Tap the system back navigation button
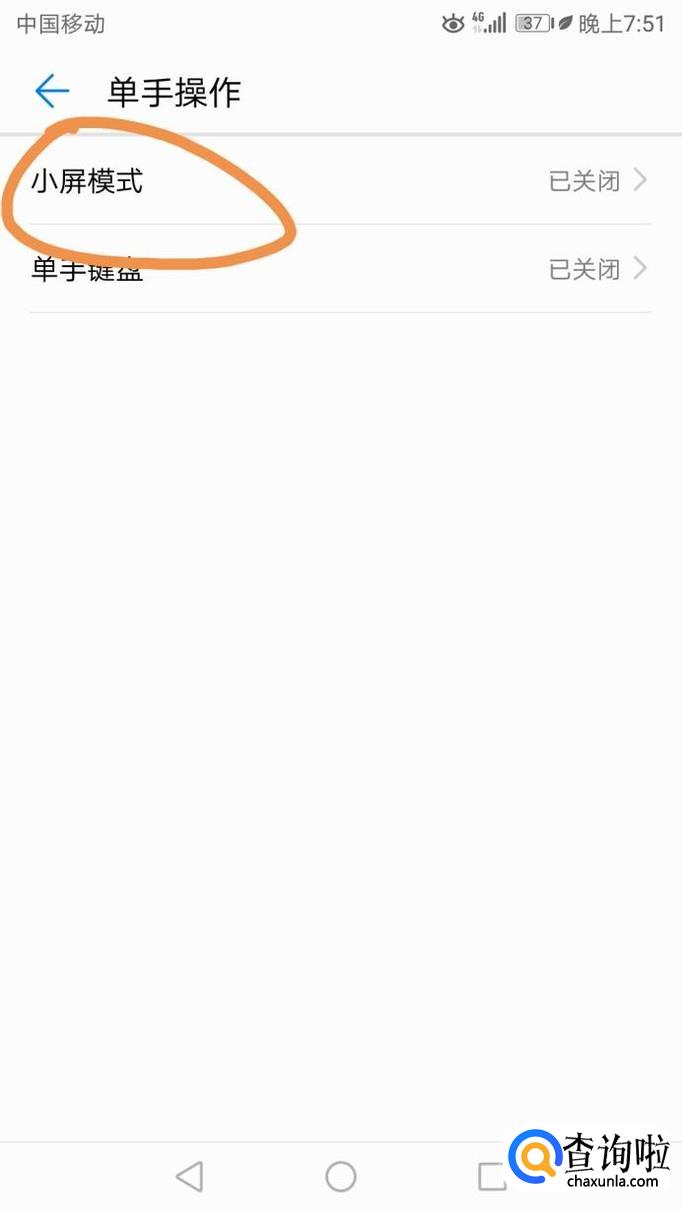Image resolution: width=682 pixels, height=1212 pixels. point(189,1176)
